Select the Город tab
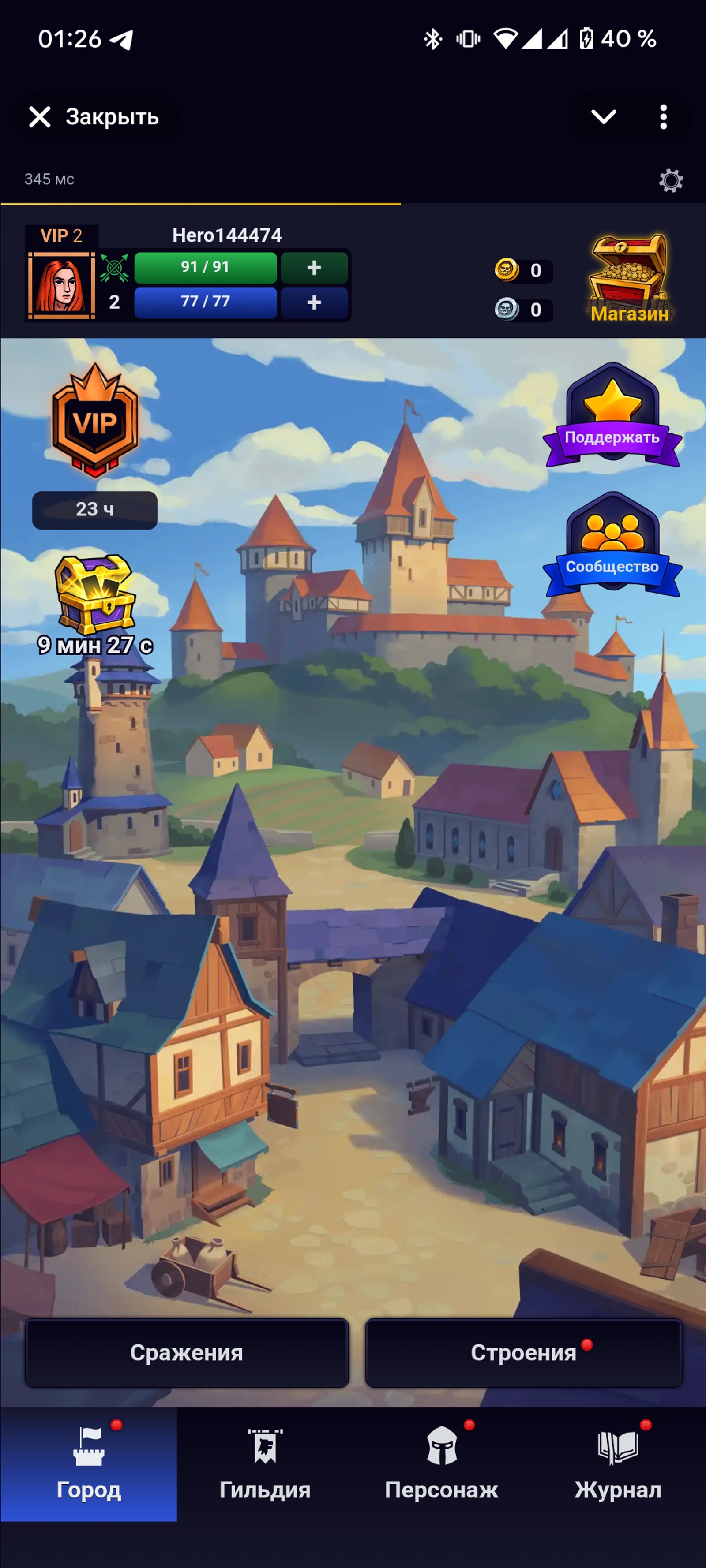This screenshot has height=1568, width=706. coord(89,1464)
